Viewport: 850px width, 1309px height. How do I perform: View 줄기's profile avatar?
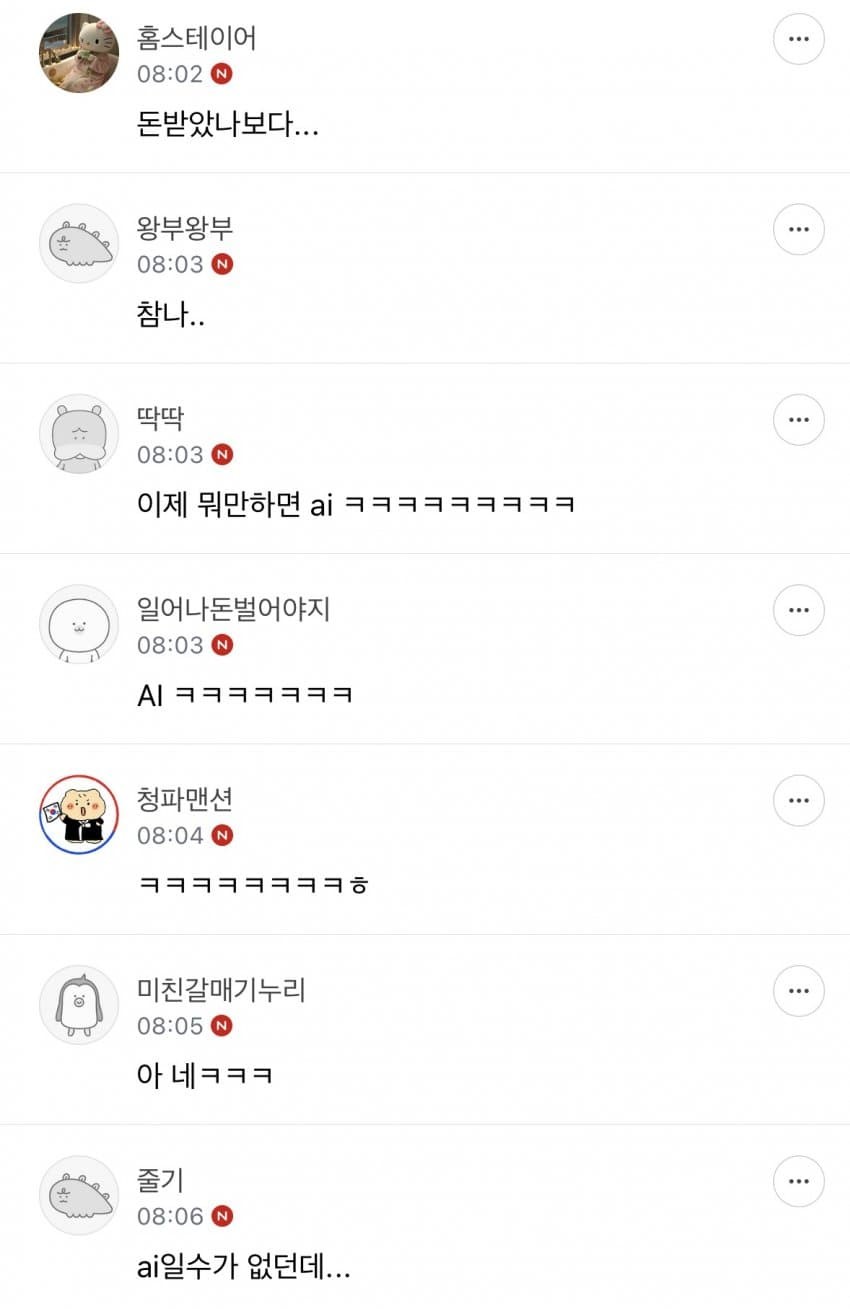tap(79, 1195)
